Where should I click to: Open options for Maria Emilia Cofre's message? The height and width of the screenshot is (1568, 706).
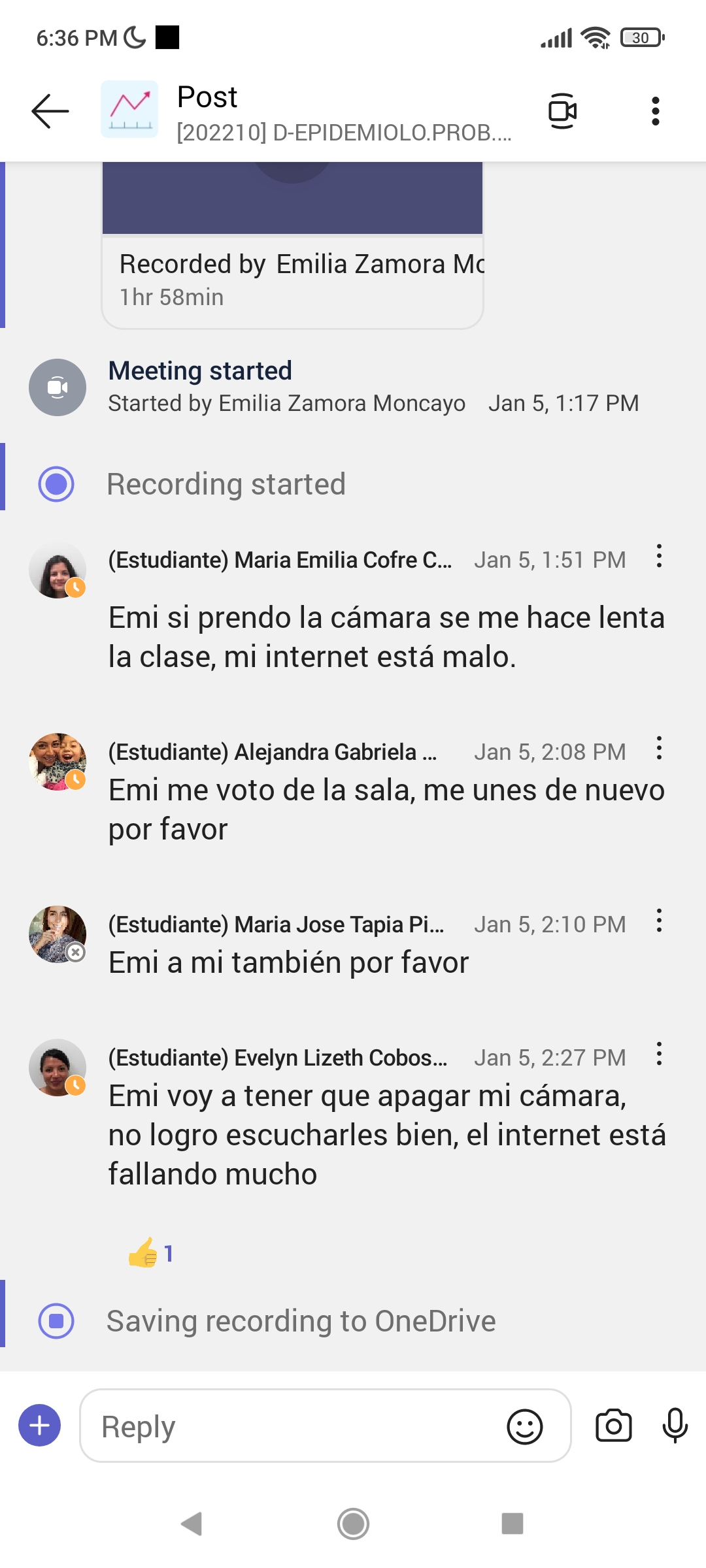point(659,557)
